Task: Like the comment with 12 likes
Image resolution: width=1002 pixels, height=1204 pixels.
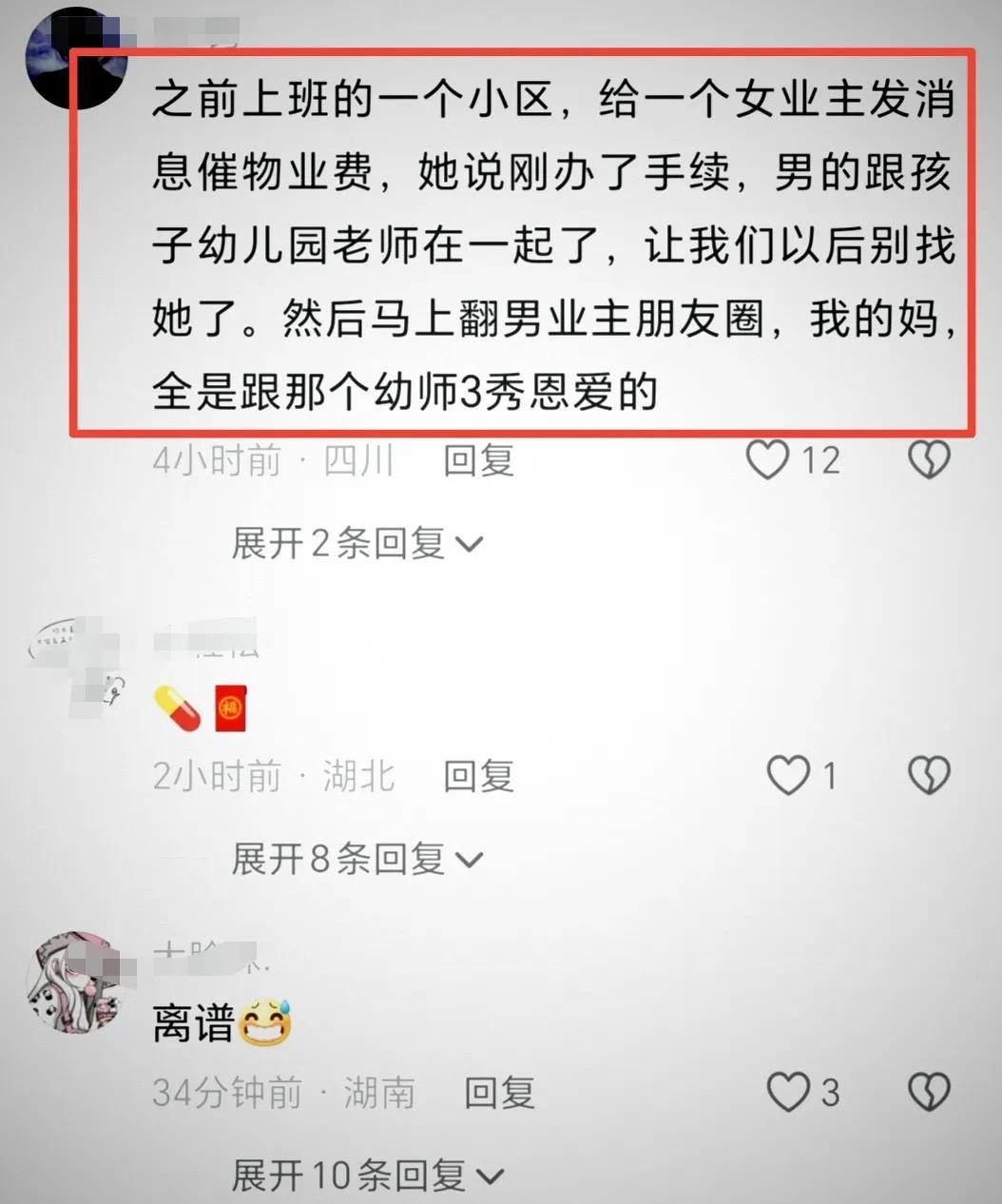Action: pos(767,460)
